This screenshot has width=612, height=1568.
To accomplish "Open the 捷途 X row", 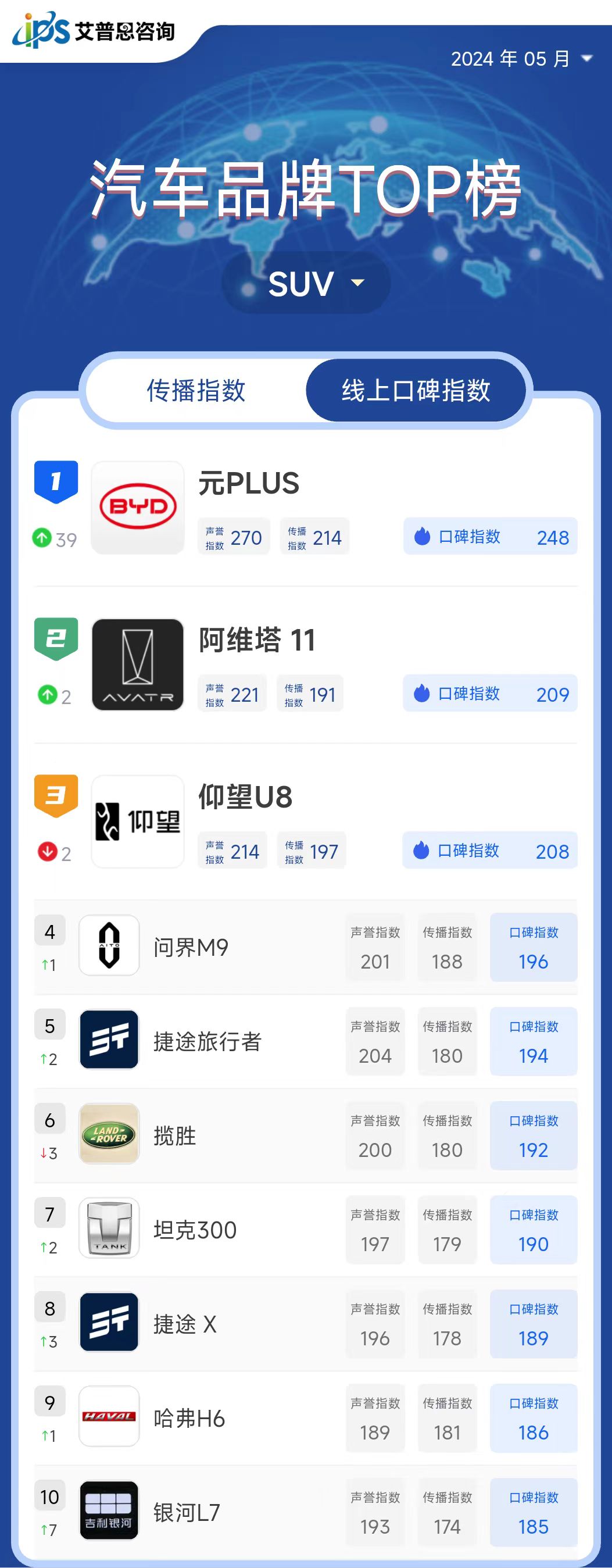I will point(185,1324).
